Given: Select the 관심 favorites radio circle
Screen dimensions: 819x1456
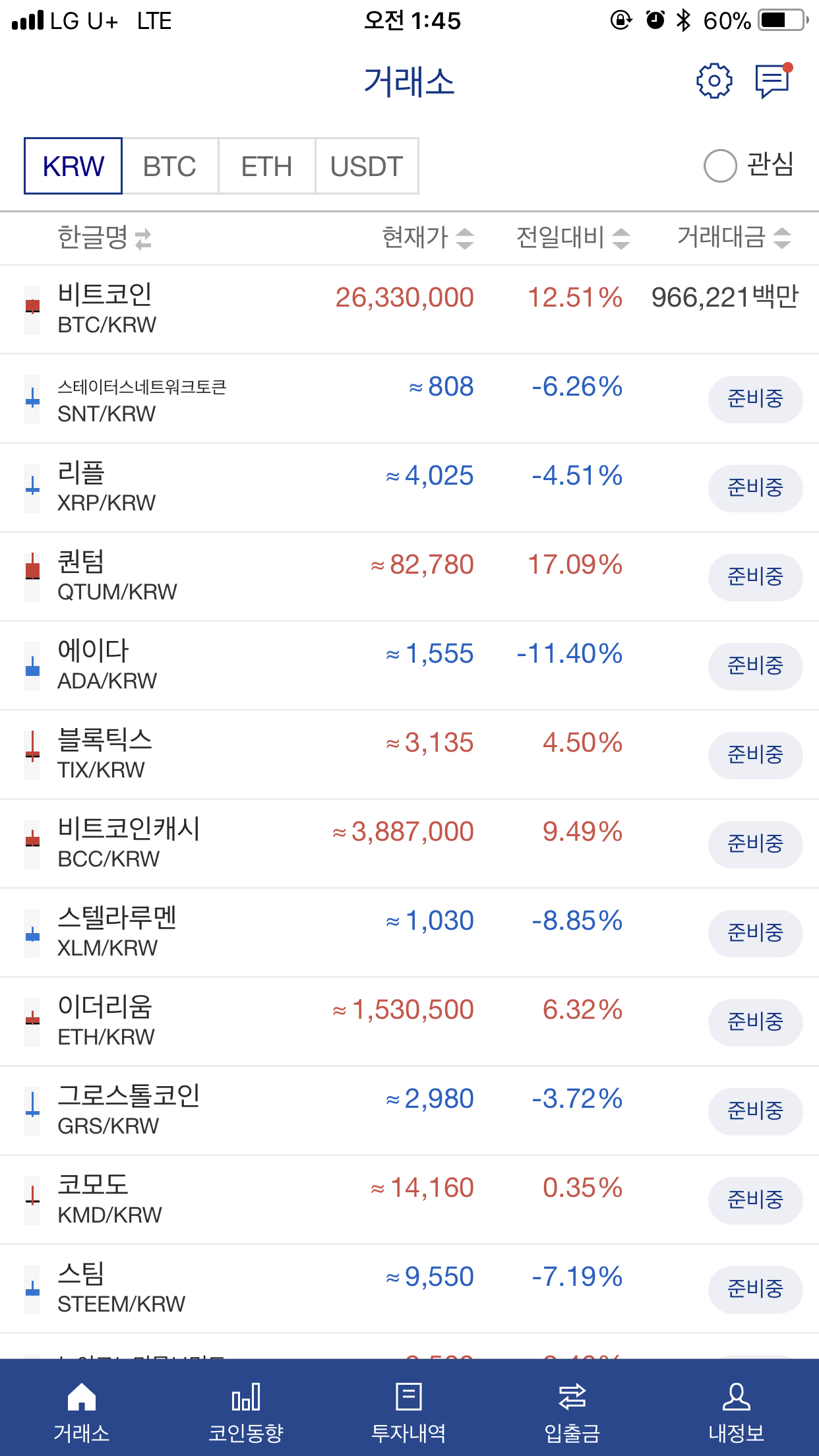Looking at the screenshot, I should 721,167.
